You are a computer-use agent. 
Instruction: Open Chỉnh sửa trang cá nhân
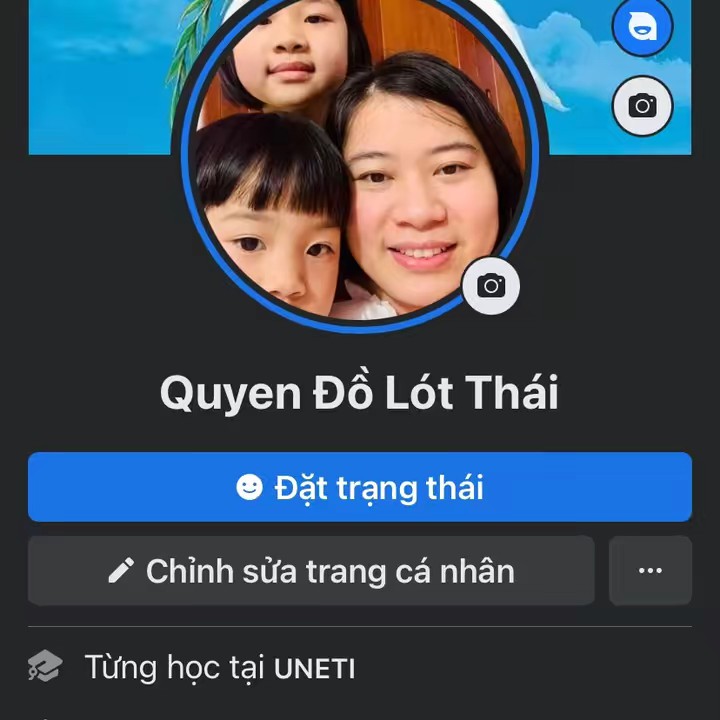pyautogui.click(x=311, y=571)
